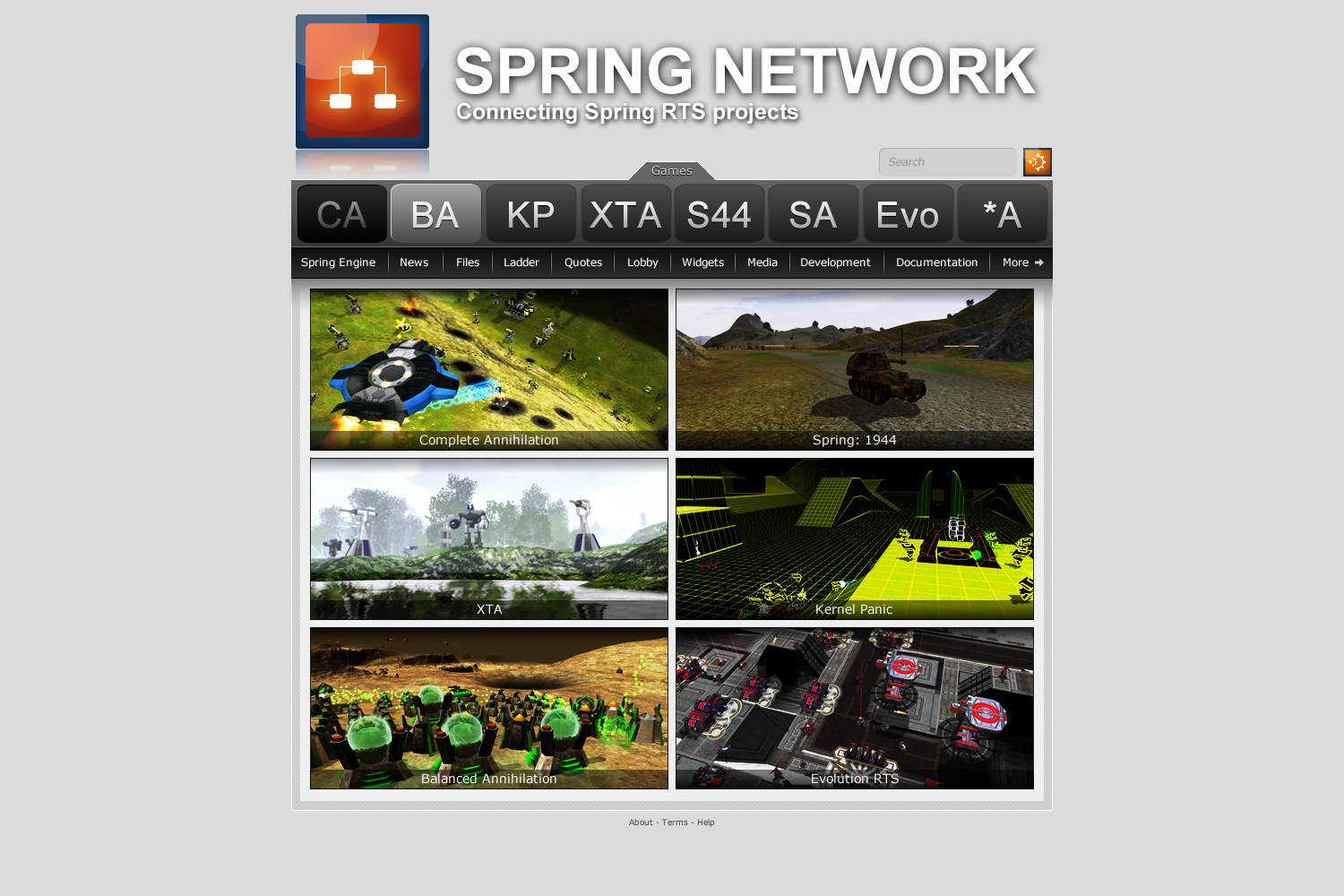Open the KP game tab

[530, 214]
